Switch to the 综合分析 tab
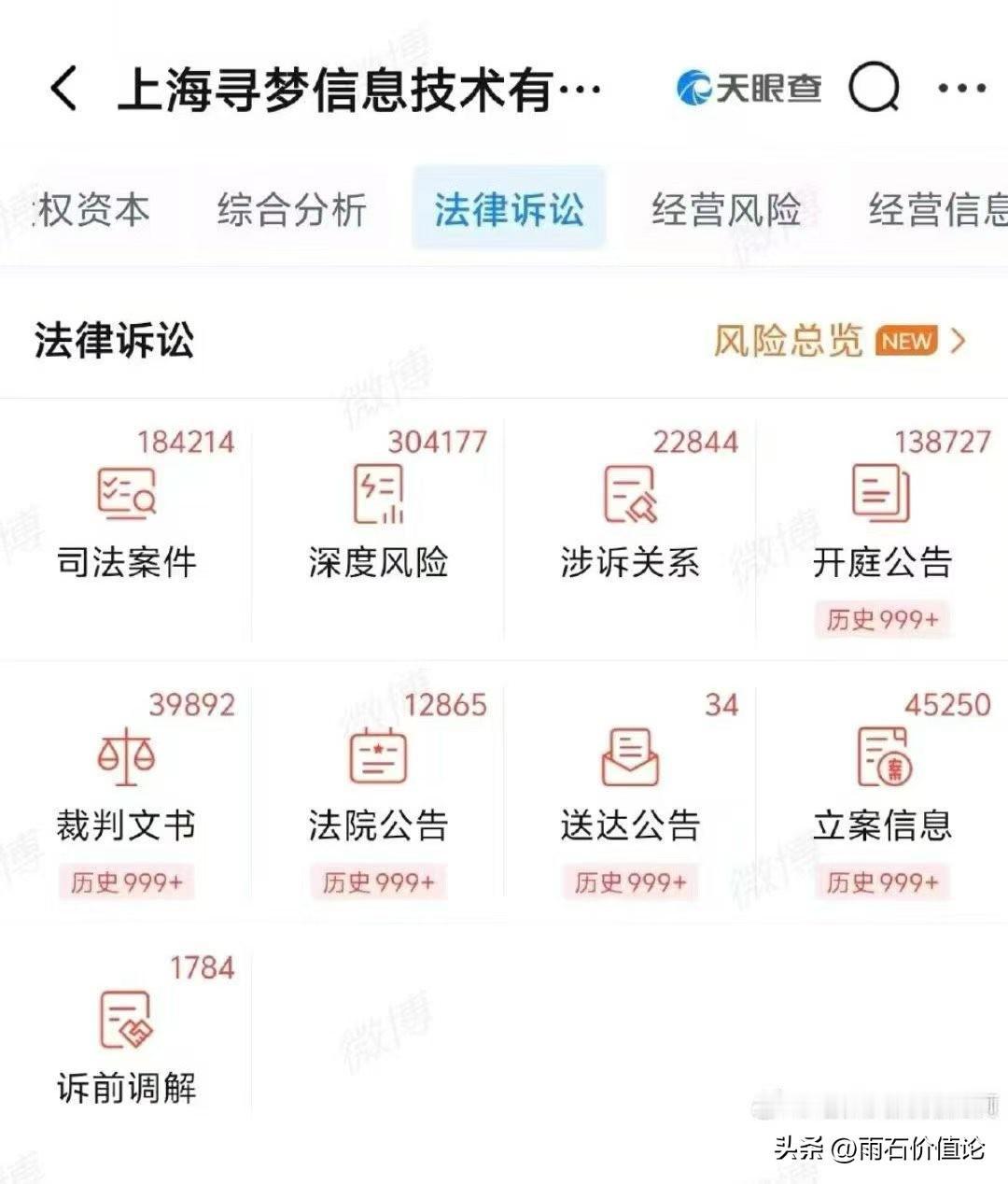Viewport: 1008px width, 1184px height. (293, 209)
